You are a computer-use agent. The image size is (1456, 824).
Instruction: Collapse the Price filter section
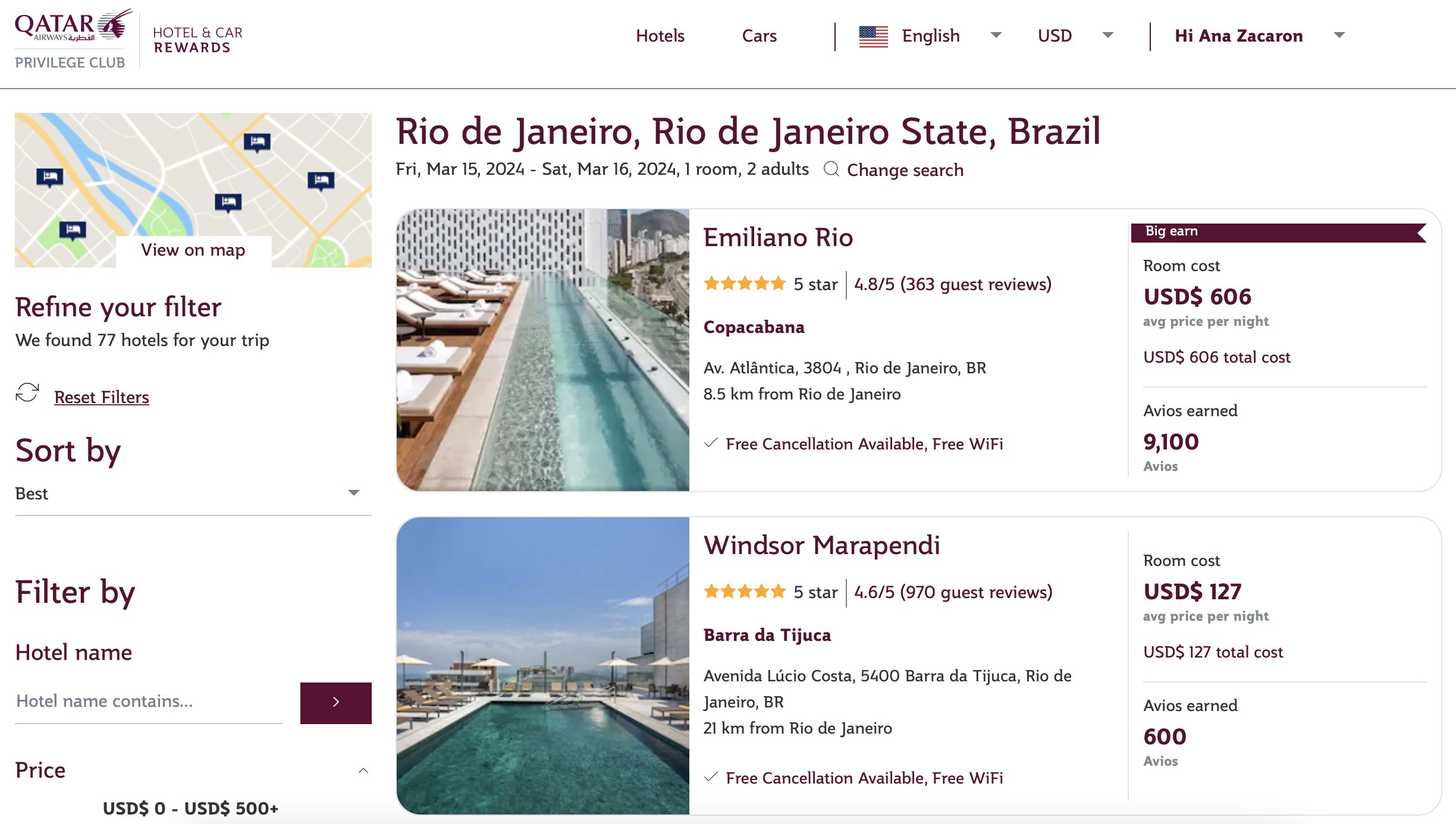pyautogui.click(x=363, y=770)
